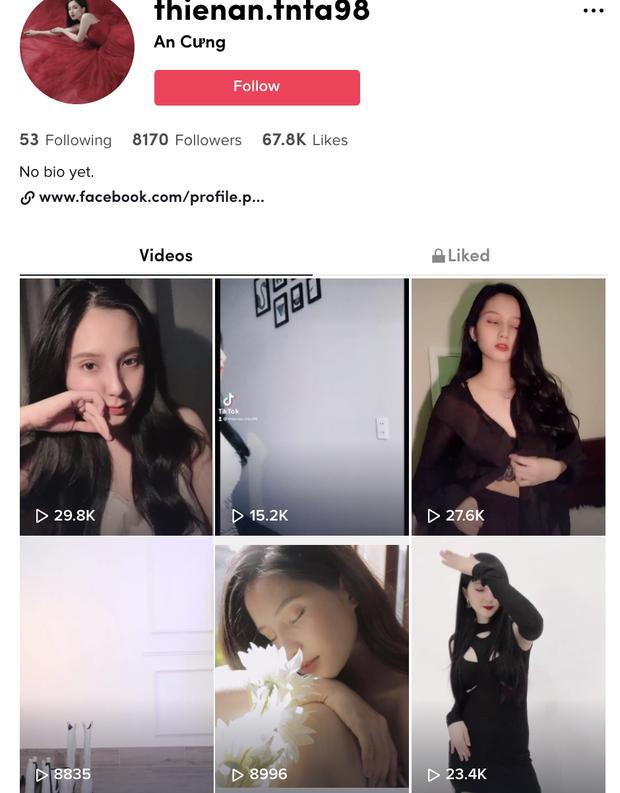Open the video with 27.6K views

(x=508, y=406)
